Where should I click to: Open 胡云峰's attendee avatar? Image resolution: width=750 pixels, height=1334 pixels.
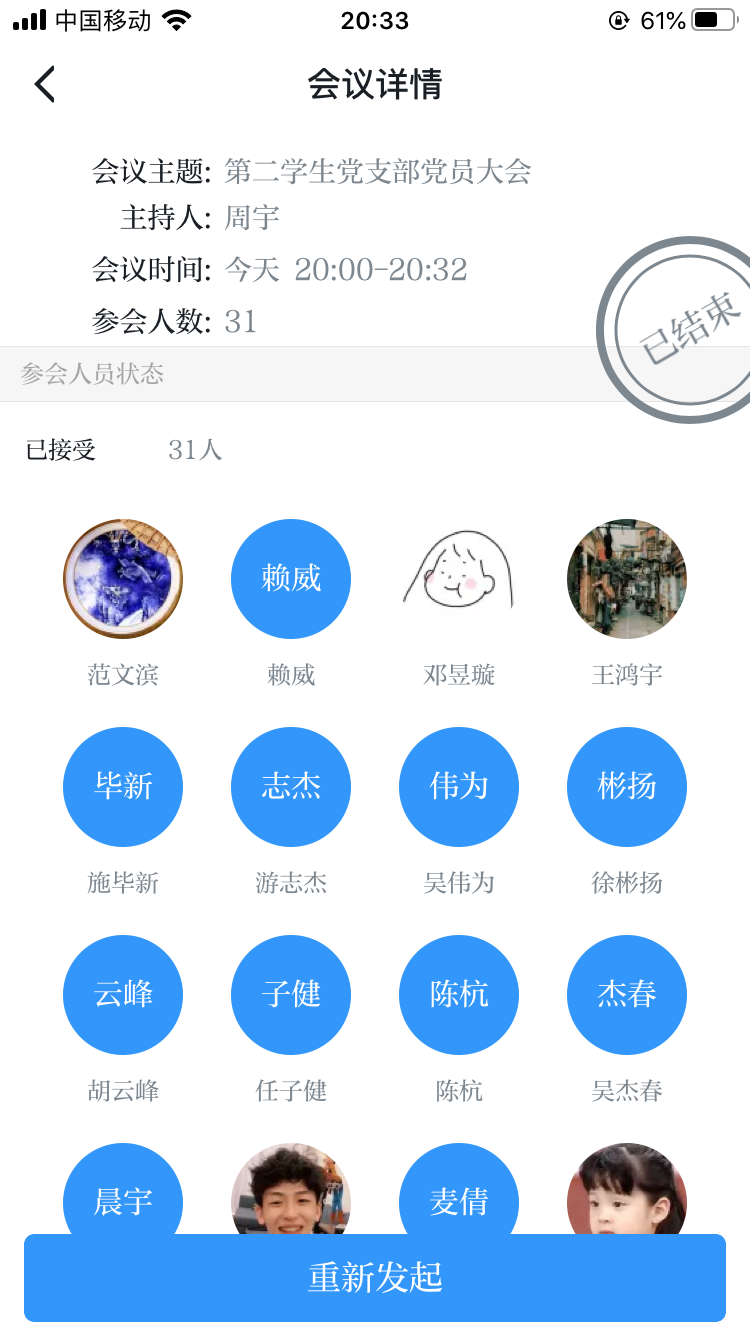pos(123,995)
